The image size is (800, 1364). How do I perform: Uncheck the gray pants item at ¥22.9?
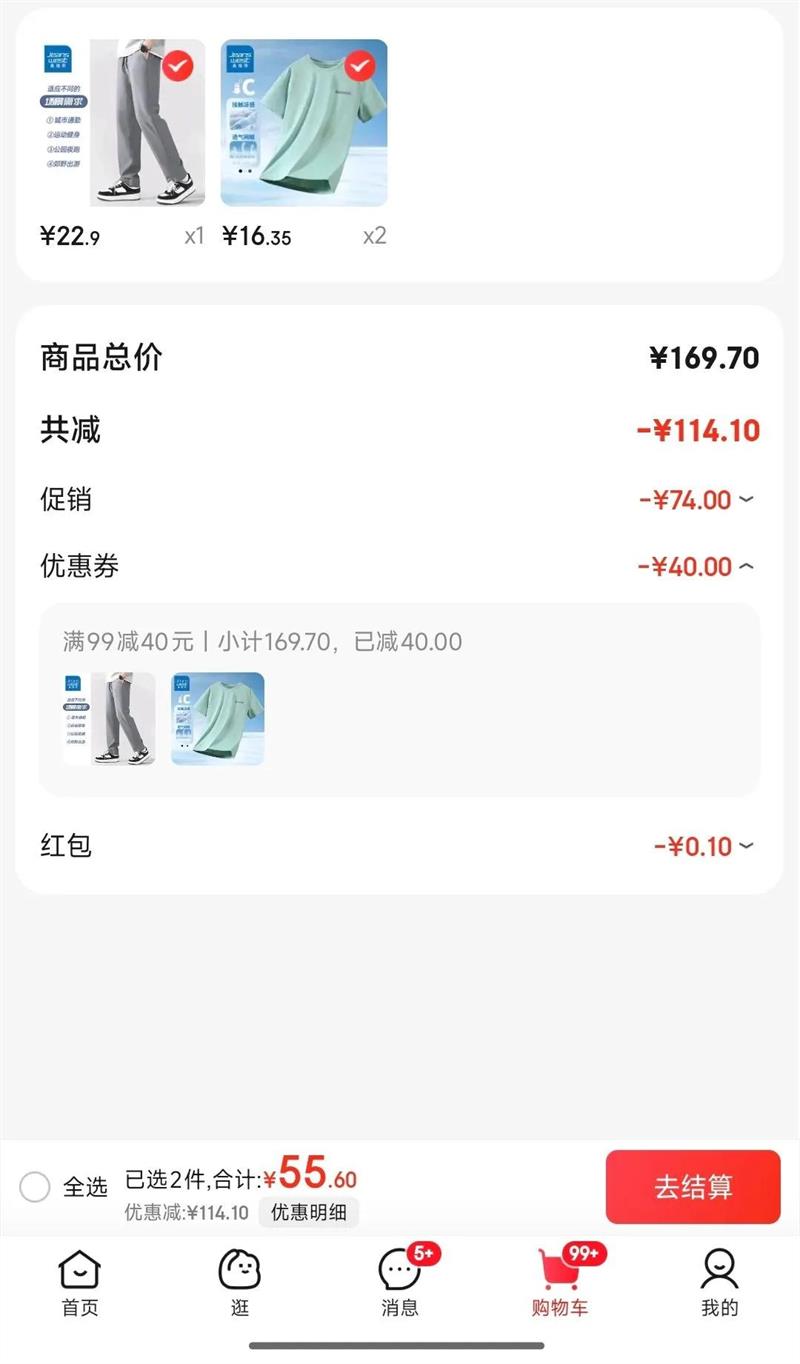(178, 67)
